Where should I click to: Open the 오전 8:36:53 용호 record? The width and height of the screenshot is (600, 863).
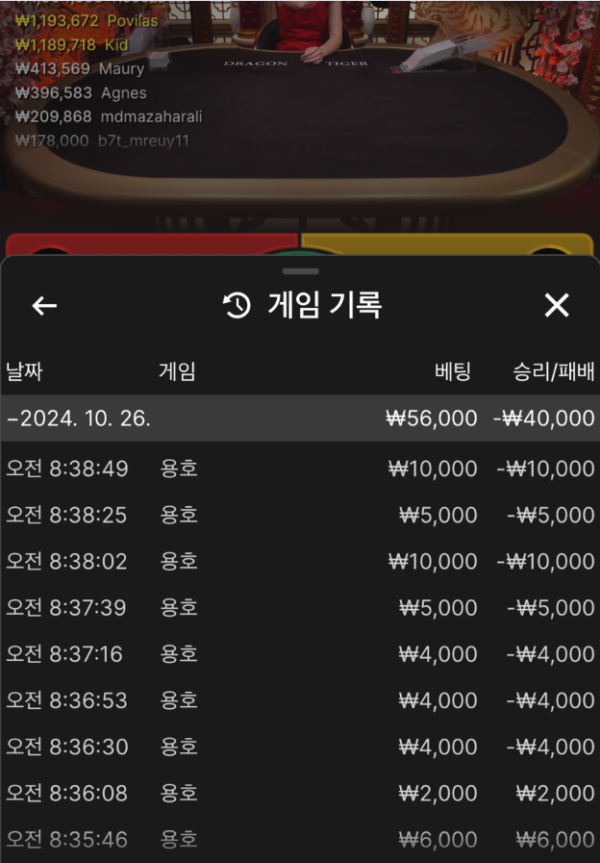(x=300, y=701)
